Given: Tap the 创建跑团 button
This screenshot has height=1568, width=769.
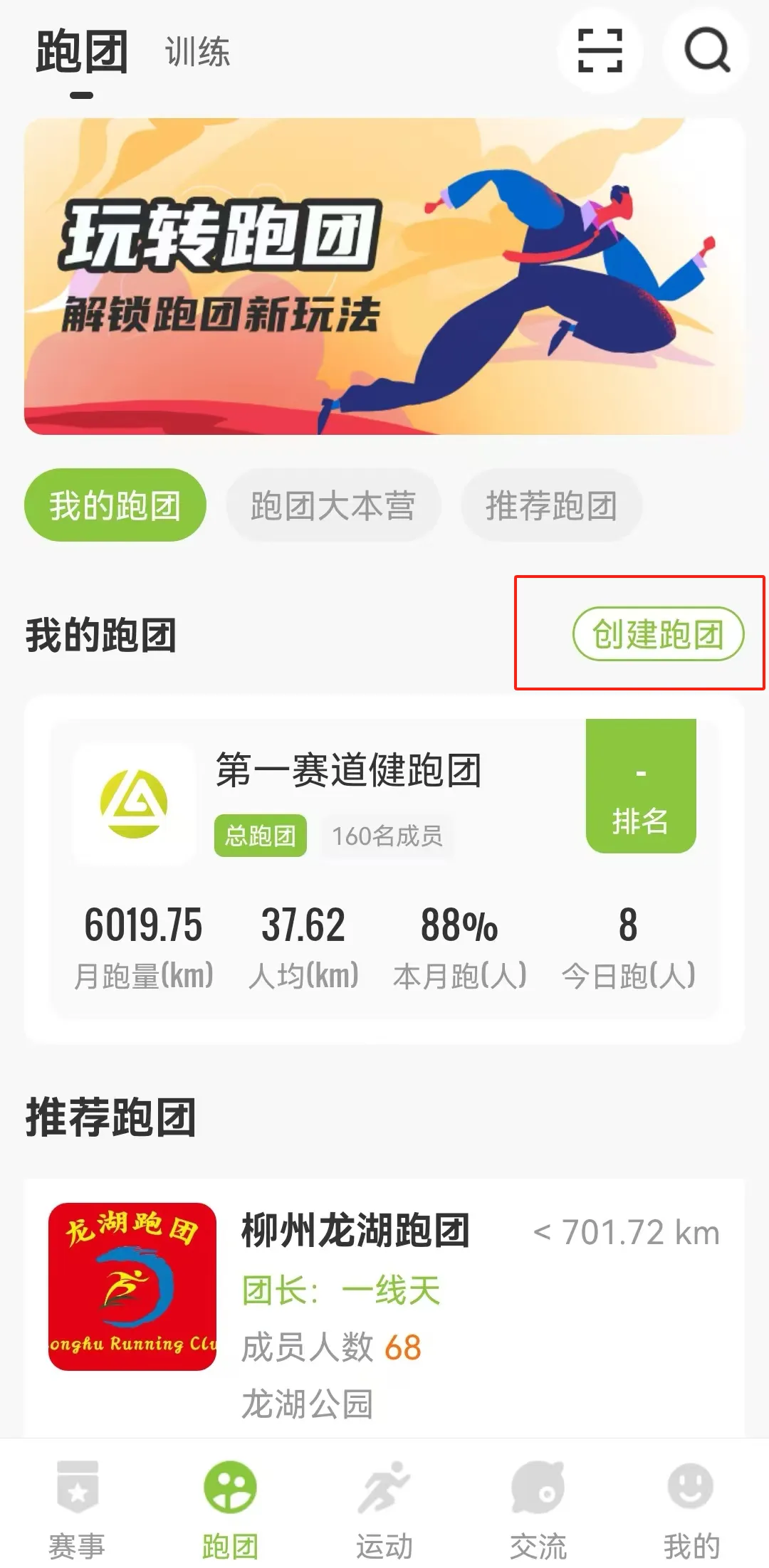Looking at the screenshot, I should [658, 633].
